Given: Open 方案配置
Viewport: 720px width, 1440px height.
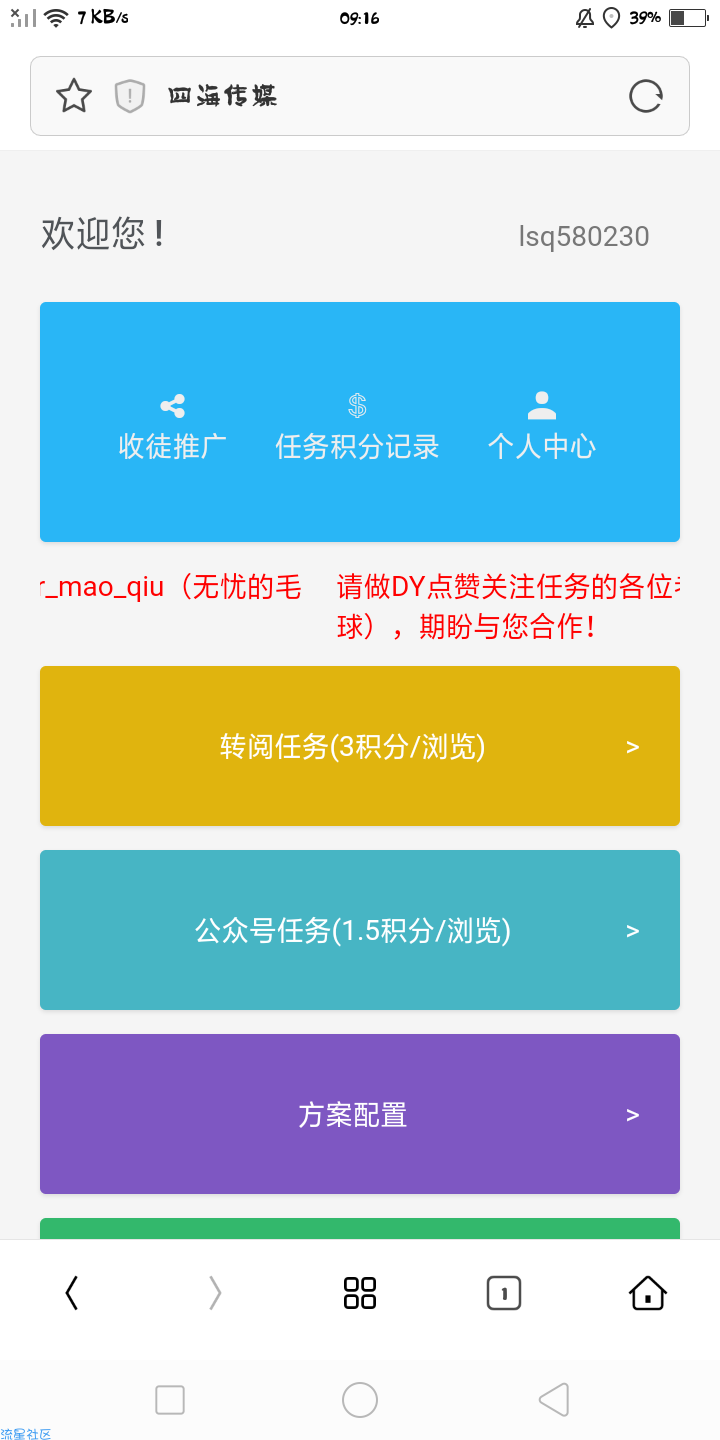Looking at the screenshot, I should (360, 1114).
